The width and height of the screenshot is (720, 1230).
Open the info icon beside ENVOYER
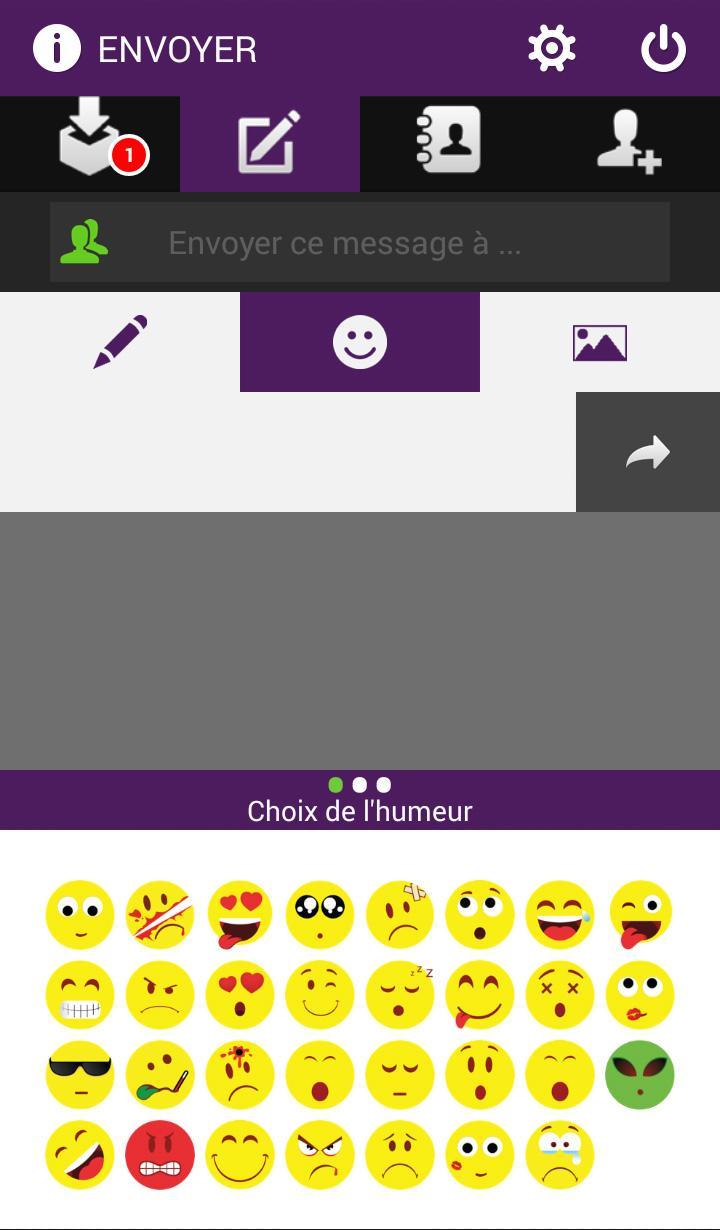56,48
